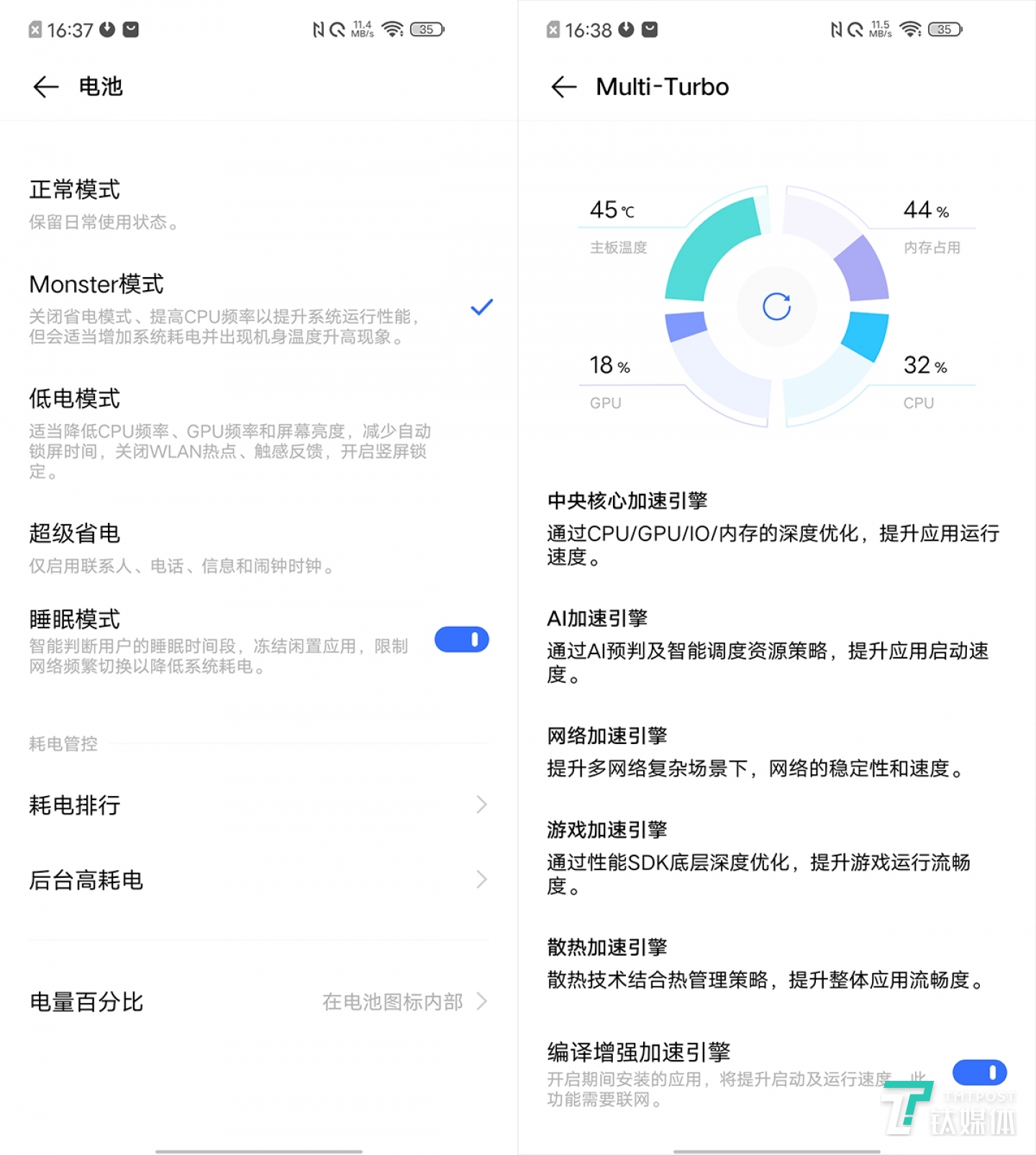The height and width of the screenshot is (1155, 1036).
Task: Tap the back arrow on the 电池 page
Action: [x=46, y=87]
